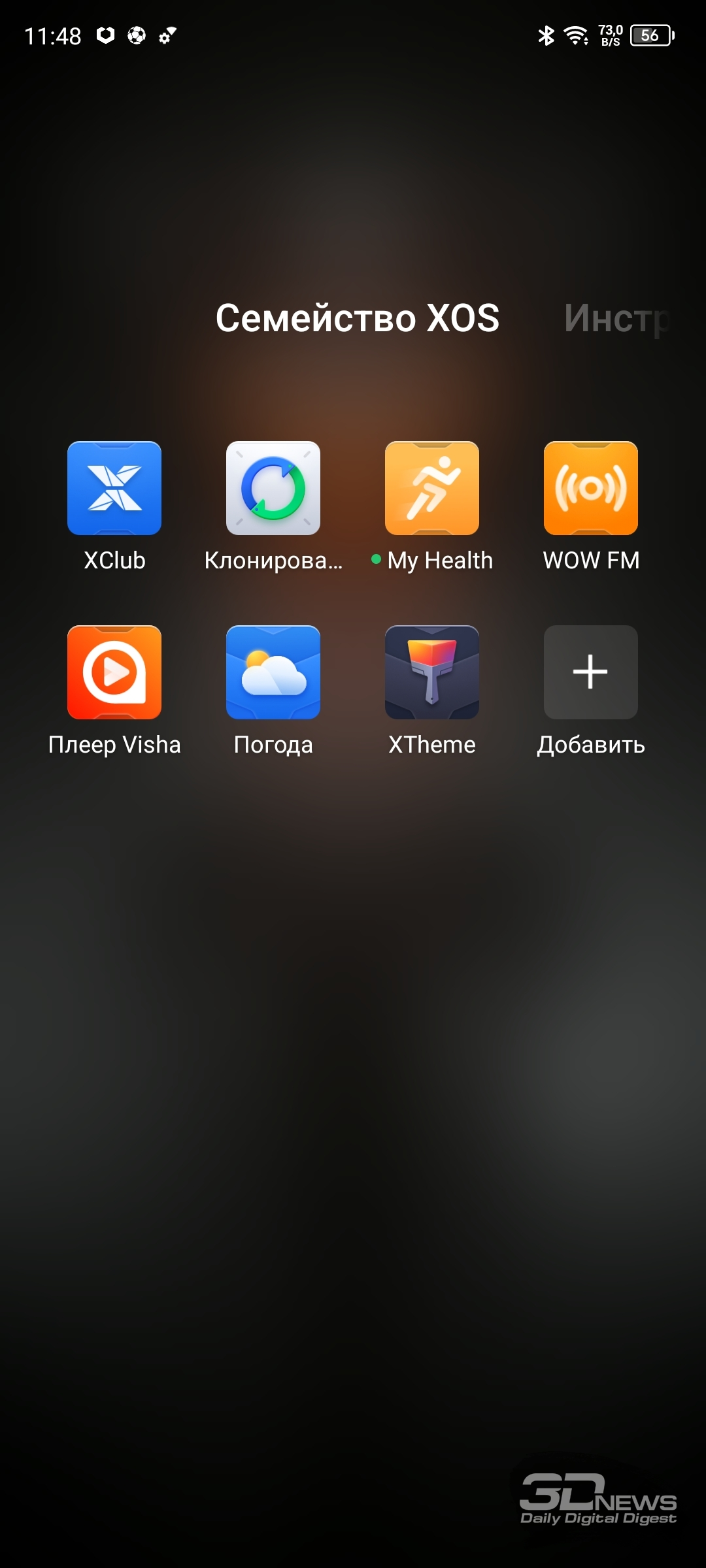Select the Семейство XOS folder title
Image resolution: width=706 pixels, height=1568 pixels.
coord(358,318)
